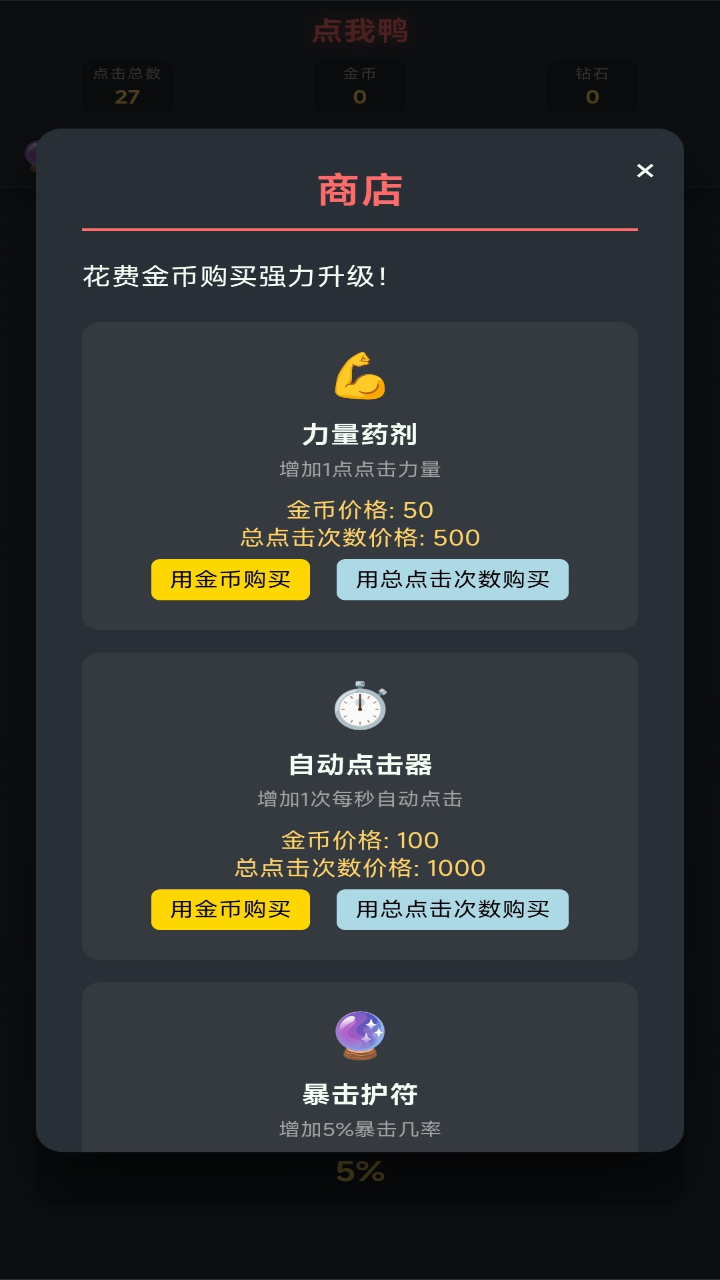Click the 点我鸭 game title
The height and width of the screenshot is (1280, 720).
point(359,33)
